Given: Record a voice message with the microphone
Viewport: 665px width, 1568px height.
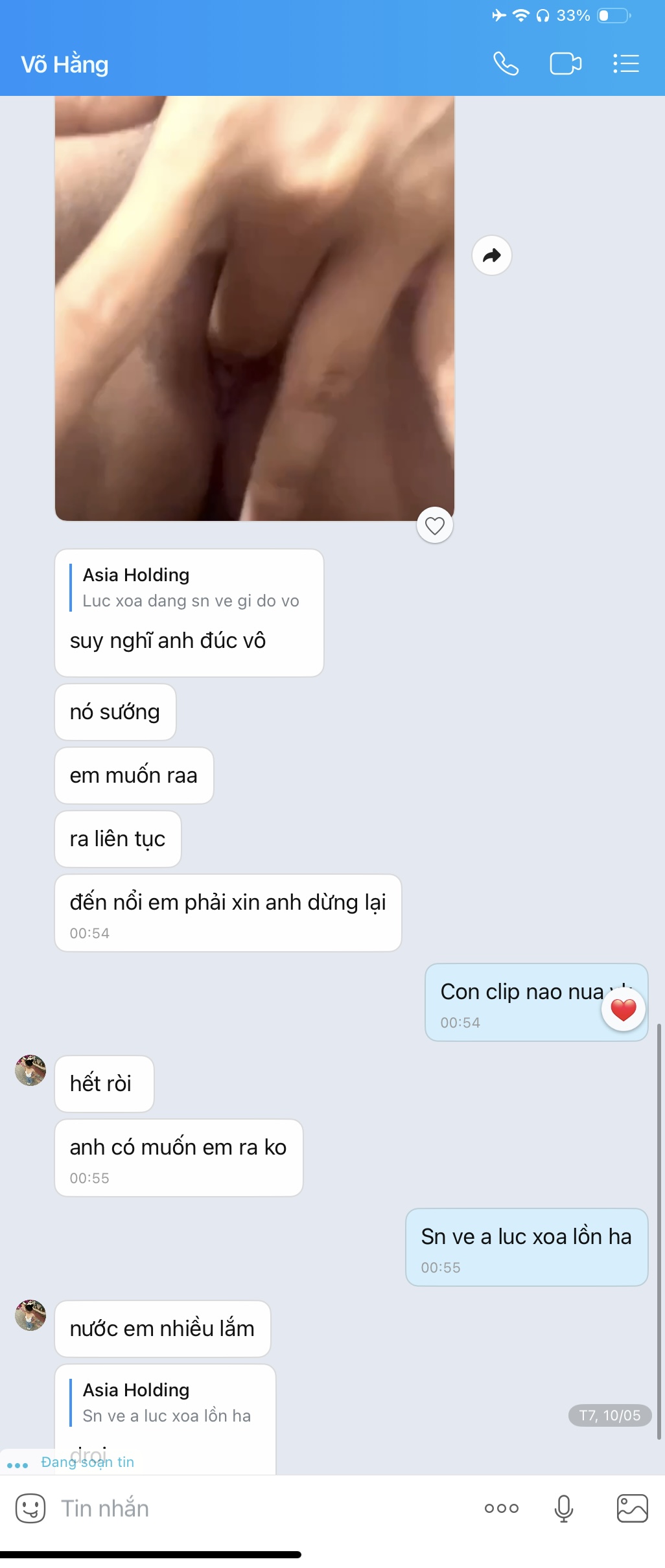Looking at the screenshot, I should [564, 1508].
